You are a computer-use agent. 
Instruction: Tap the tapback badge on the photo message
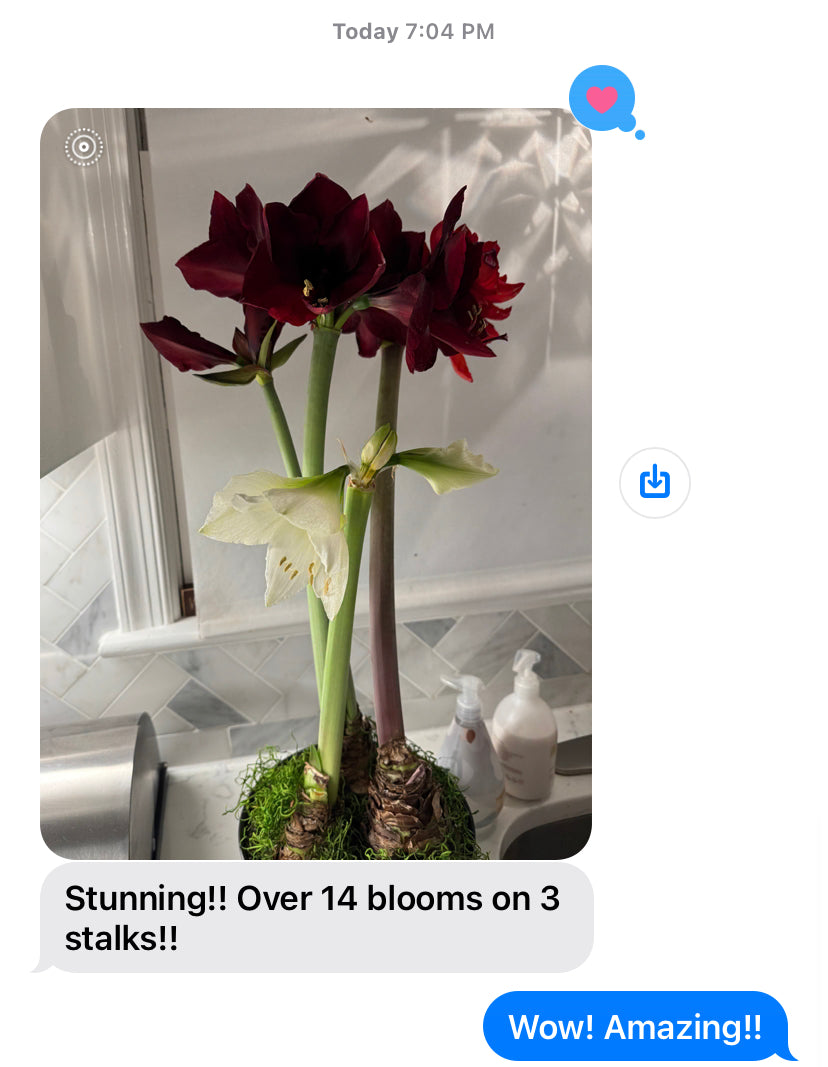(603, 100)
